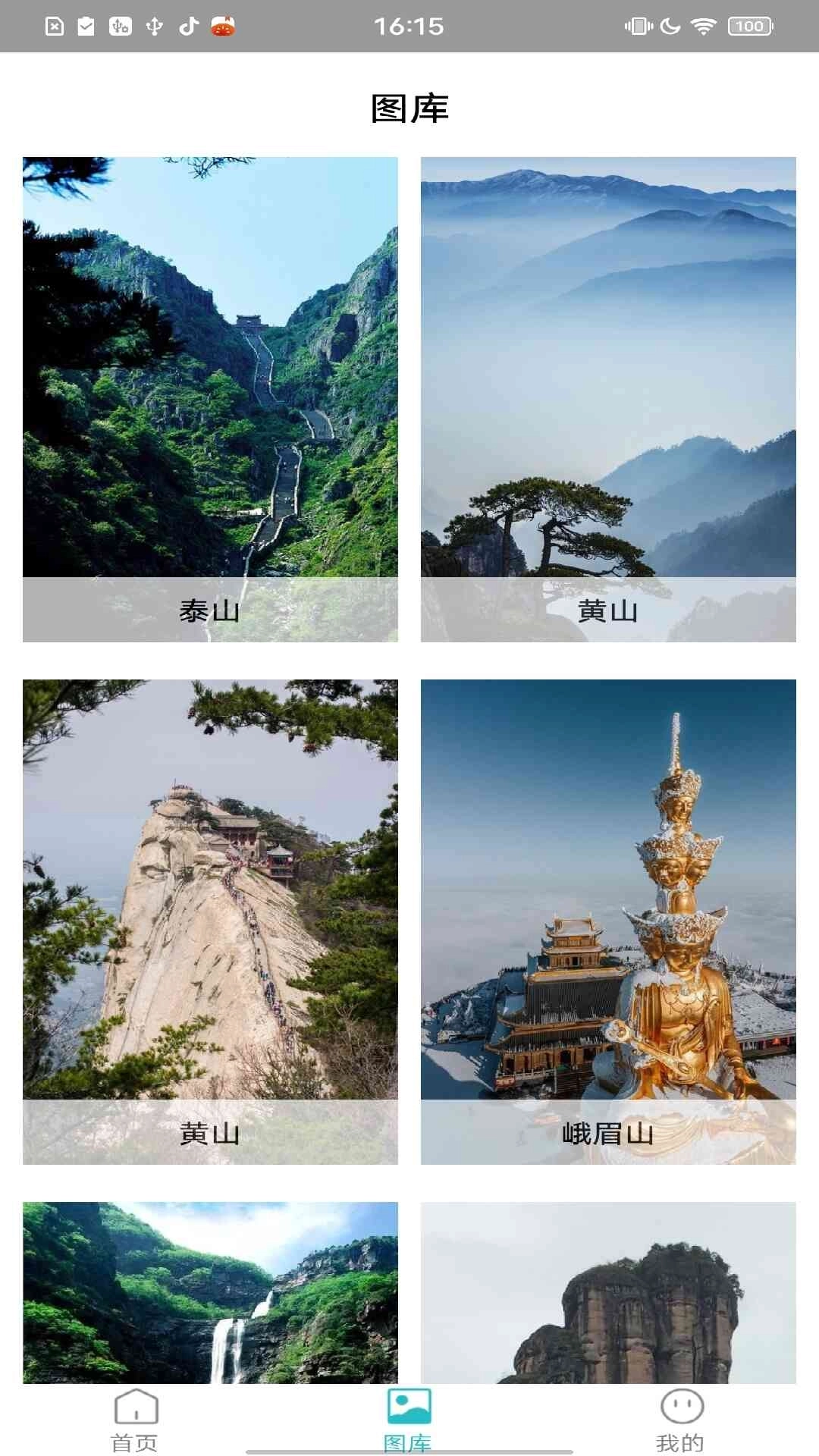
Task: Tap the clock showing 16:15
Action: tap(409, 25)
